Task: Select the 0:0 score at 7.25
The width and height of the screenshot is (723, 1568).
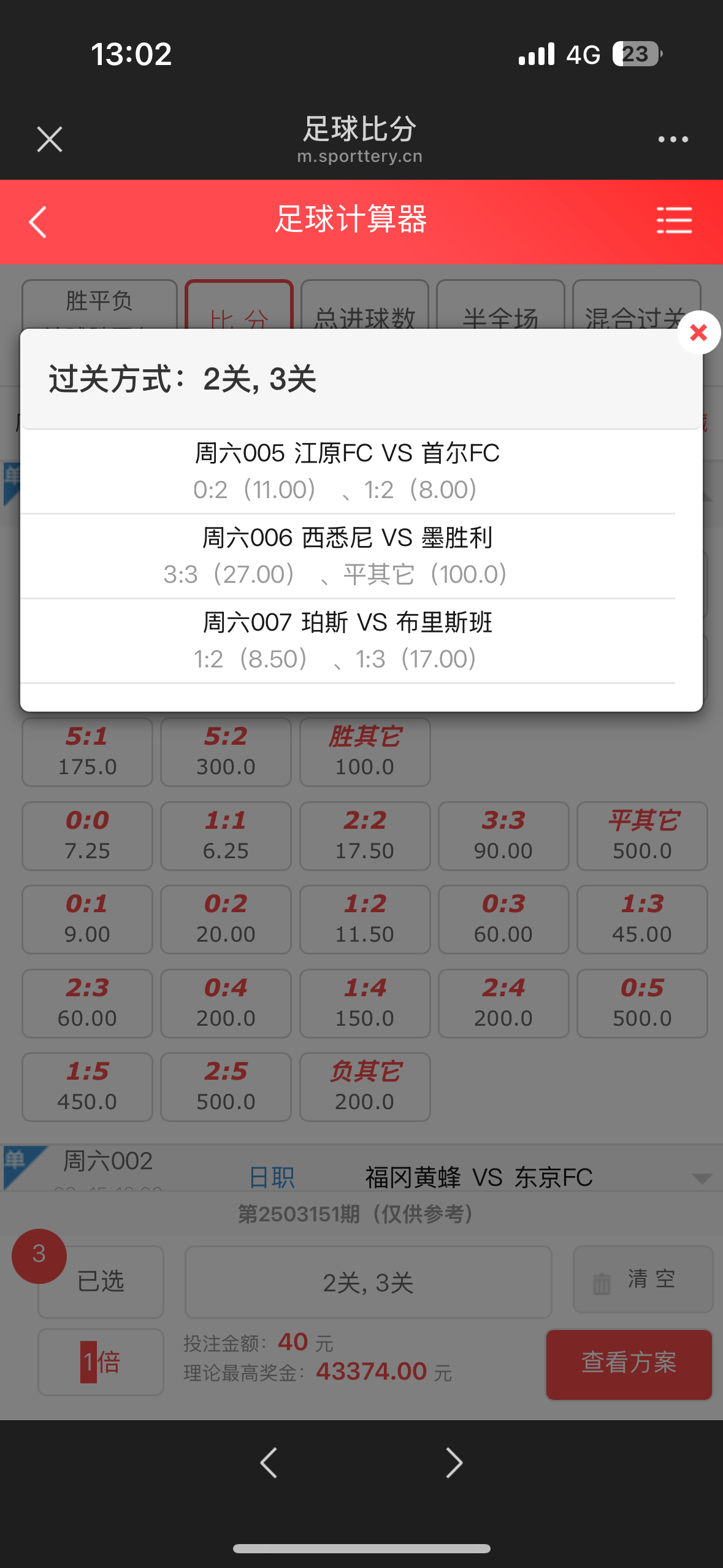Action: (x=87, y=836)
